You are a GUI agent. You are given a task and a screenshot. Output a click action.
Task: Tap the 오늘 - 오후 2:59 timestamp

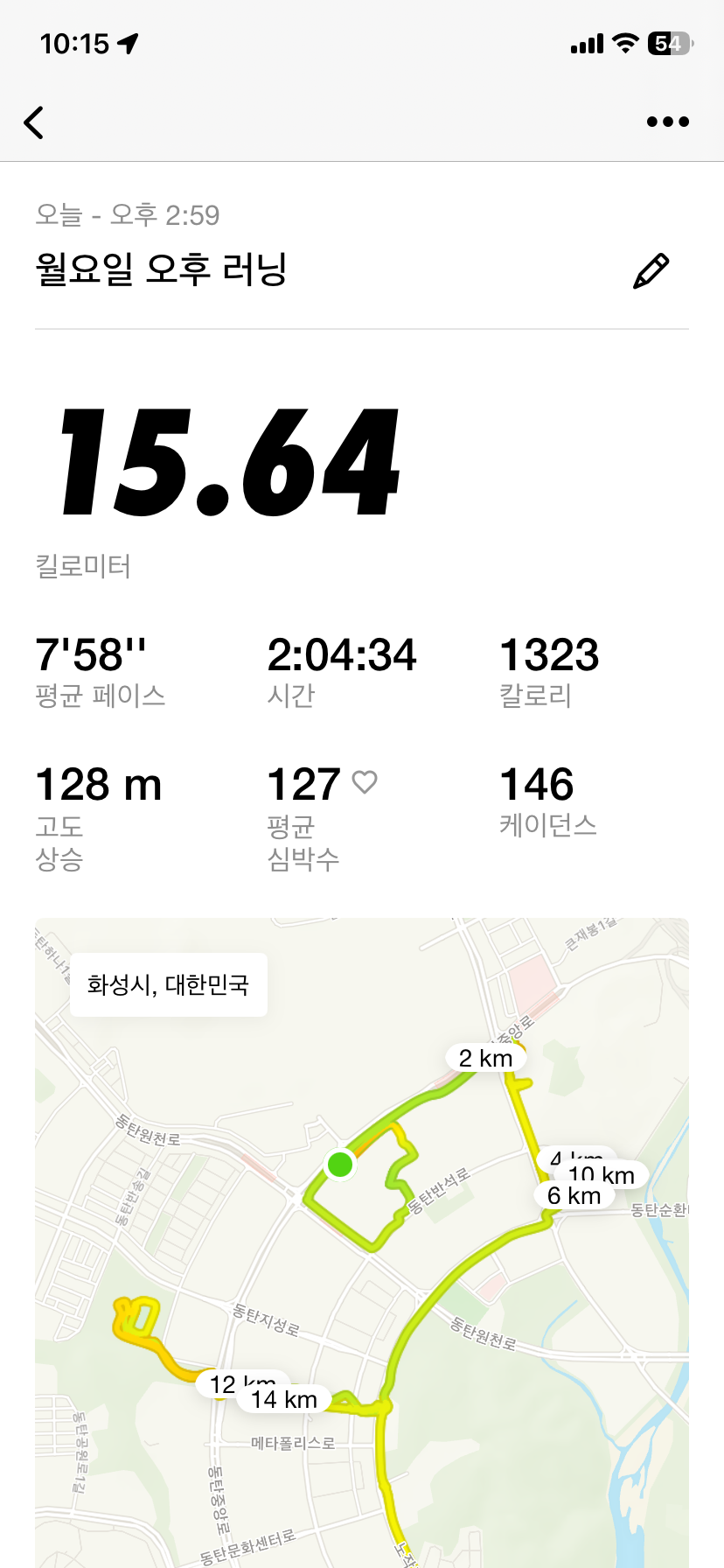pos(126,214)
